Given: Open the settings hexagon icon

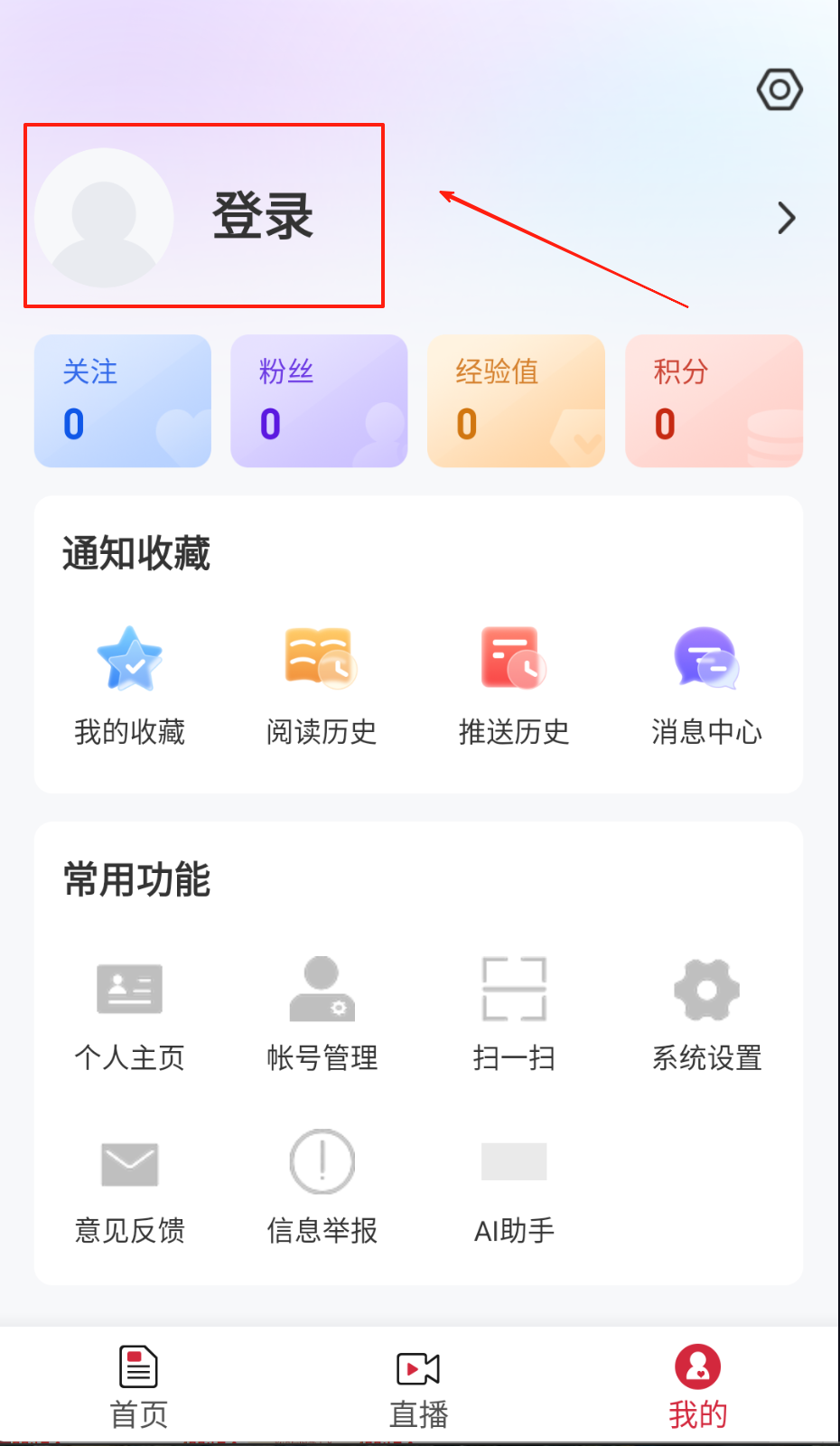Looking at the screenshot, I should coord(779,89).
